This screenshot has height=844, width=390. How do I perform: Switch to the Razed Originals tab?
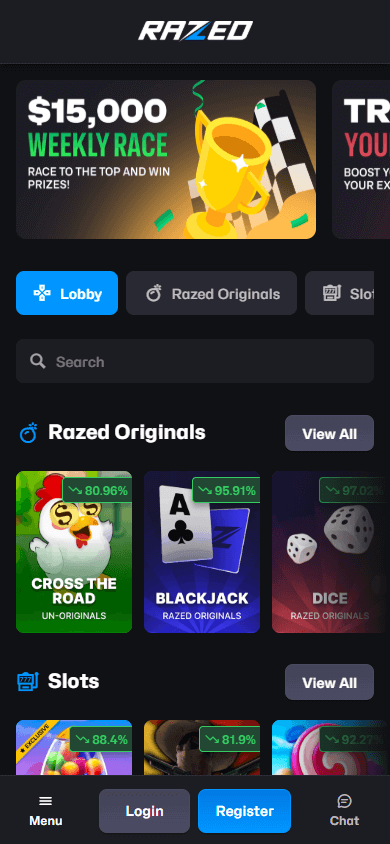[211, 293]
